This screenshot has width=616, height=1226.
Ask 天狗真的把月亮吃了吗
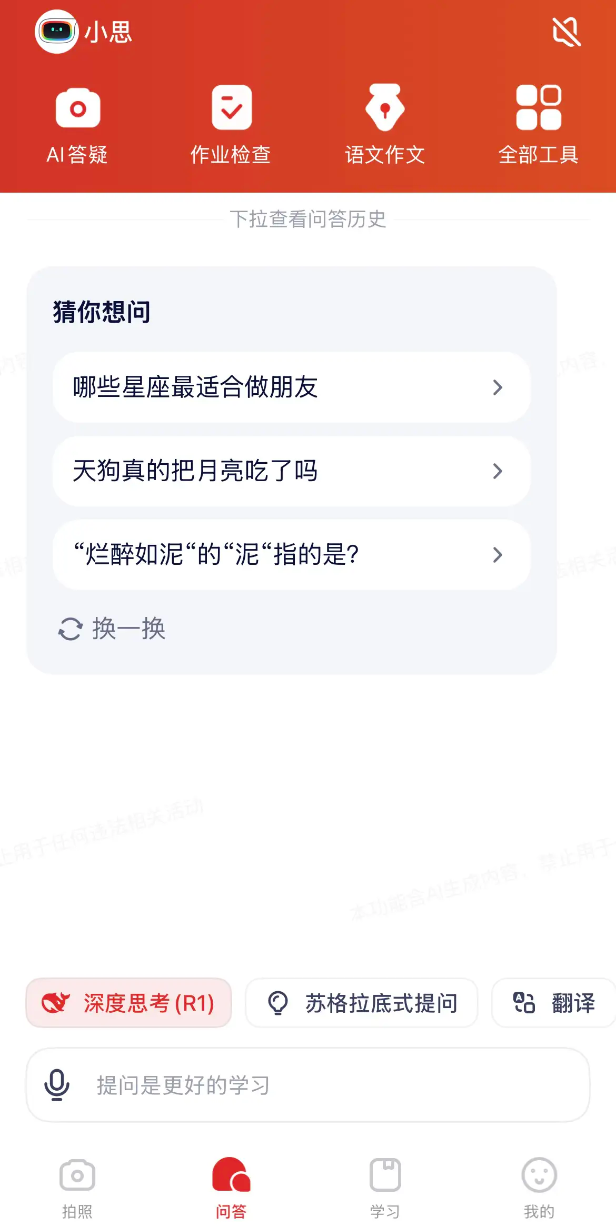coord(291,471)
